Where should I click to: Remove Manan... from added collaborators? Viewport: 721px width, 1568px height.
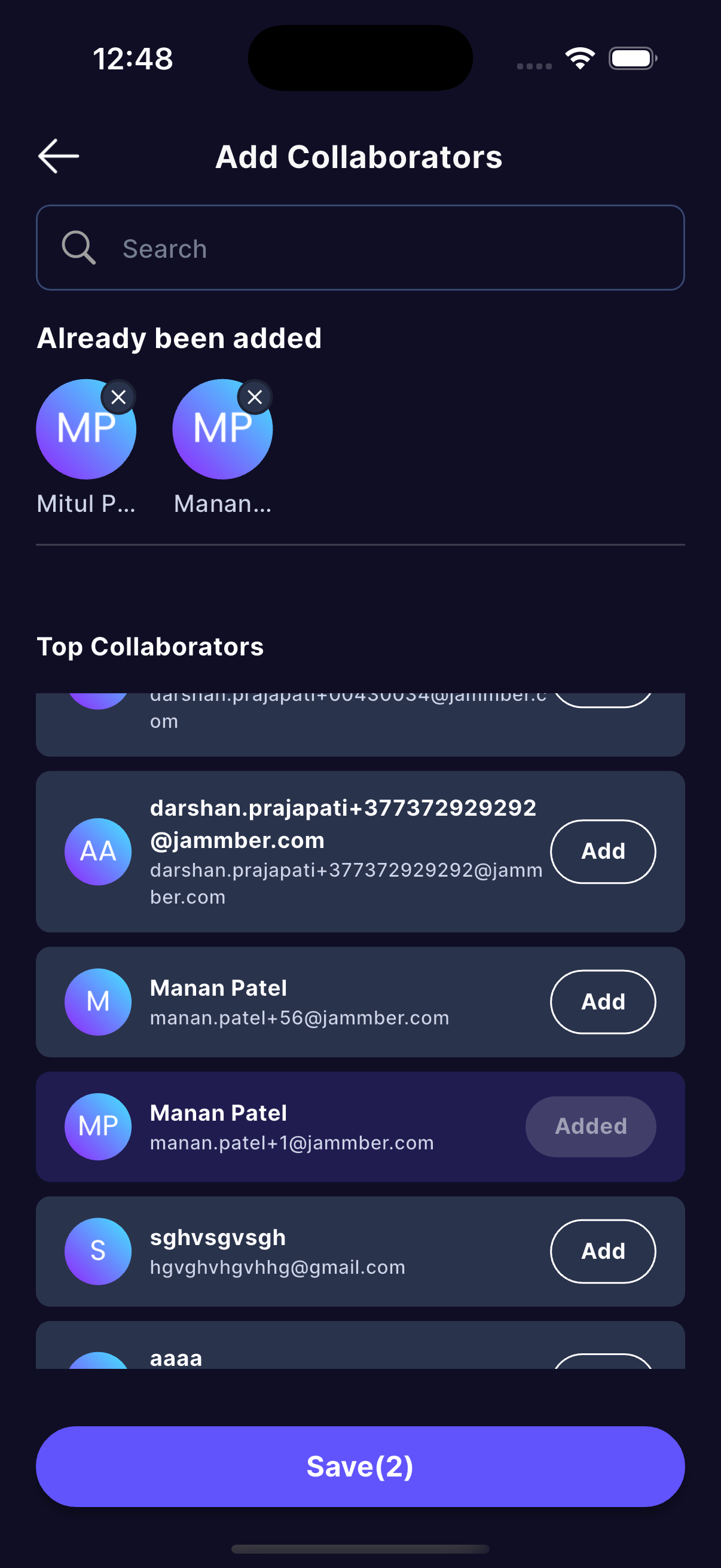point(255,398)
